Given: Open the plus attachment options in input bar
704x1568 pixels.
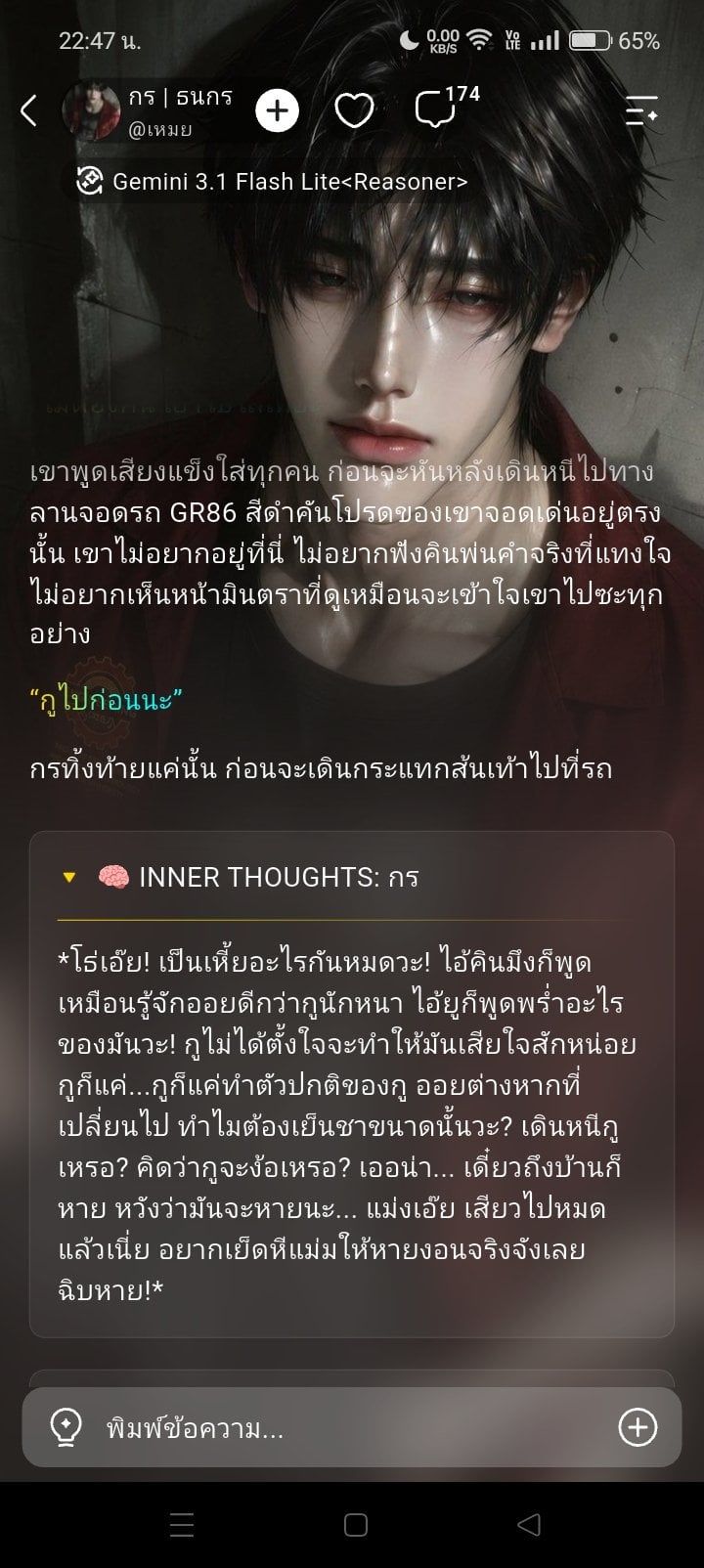Looking at the screenshot, I should (x=638, y=1427).
